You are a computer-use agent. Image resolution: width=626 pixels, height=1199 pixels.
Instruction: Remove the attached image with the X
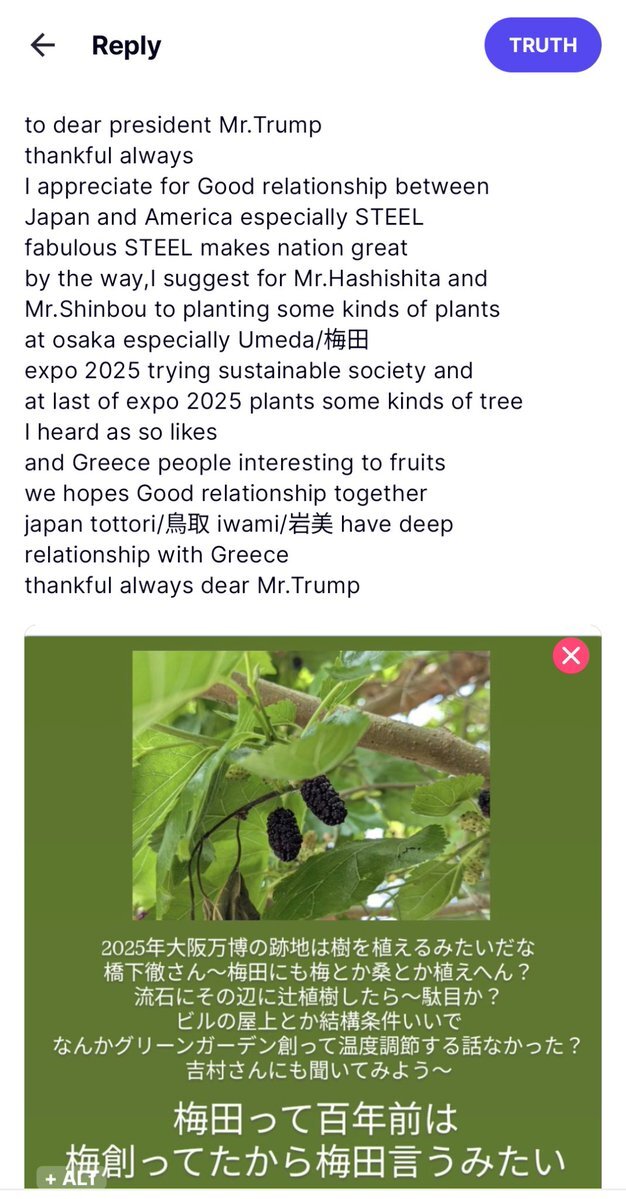(571, 655)
